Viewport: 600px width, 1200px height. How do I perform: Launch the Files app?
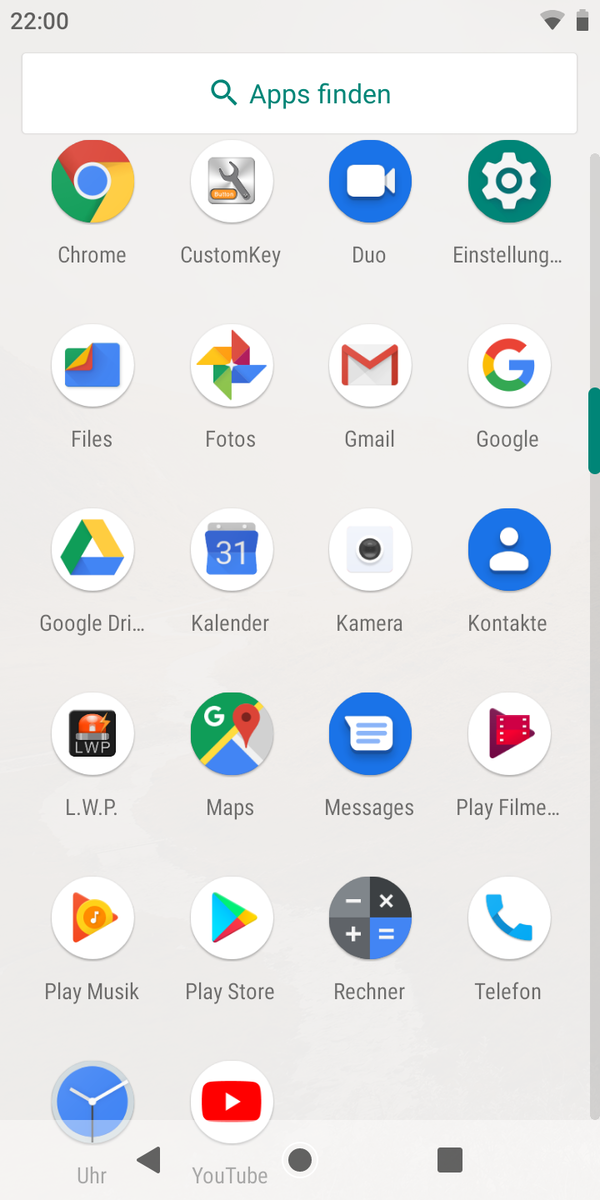pos(92,366)
